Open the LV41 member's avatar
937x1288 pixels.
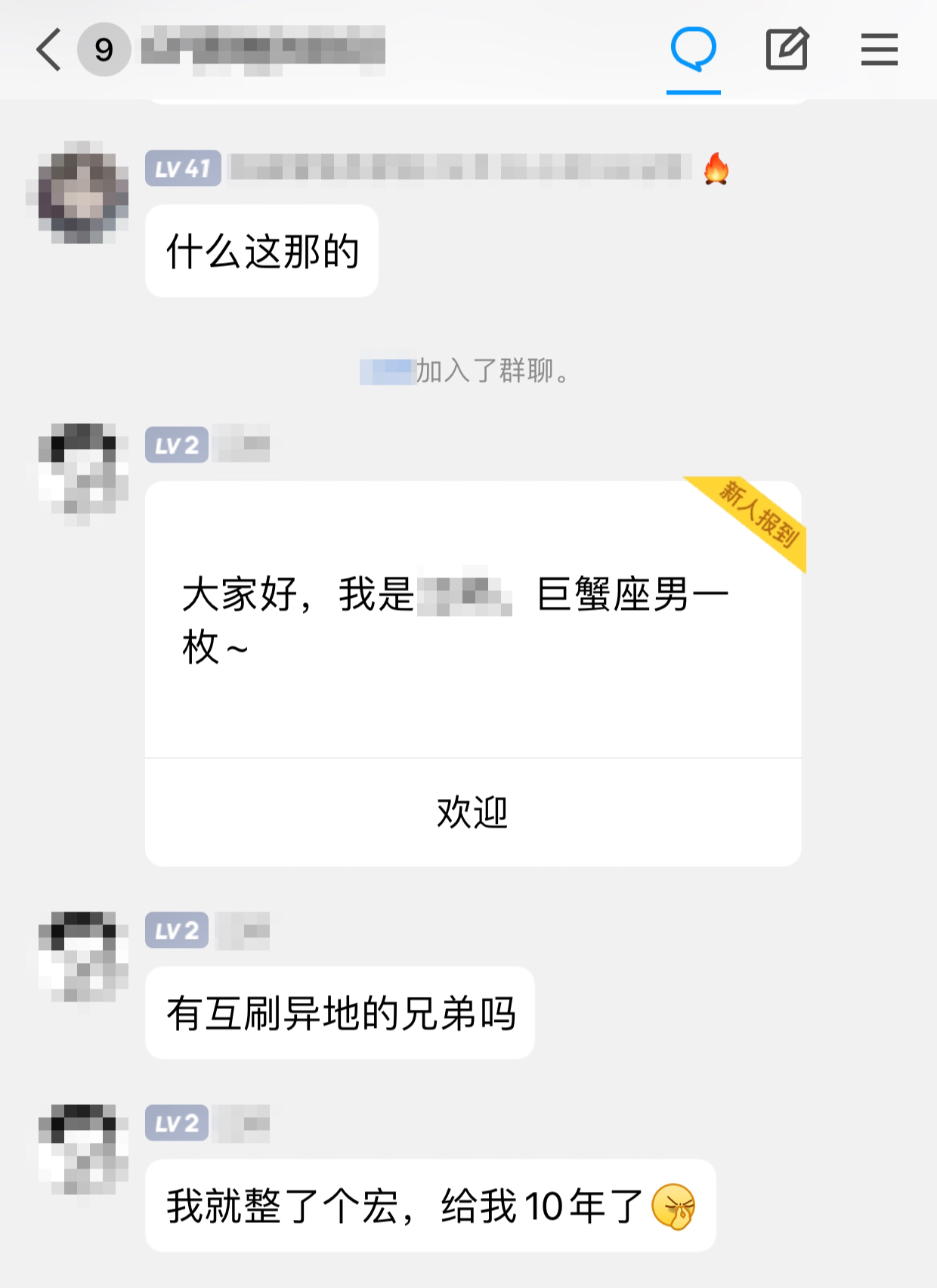[x=82, y=193]
